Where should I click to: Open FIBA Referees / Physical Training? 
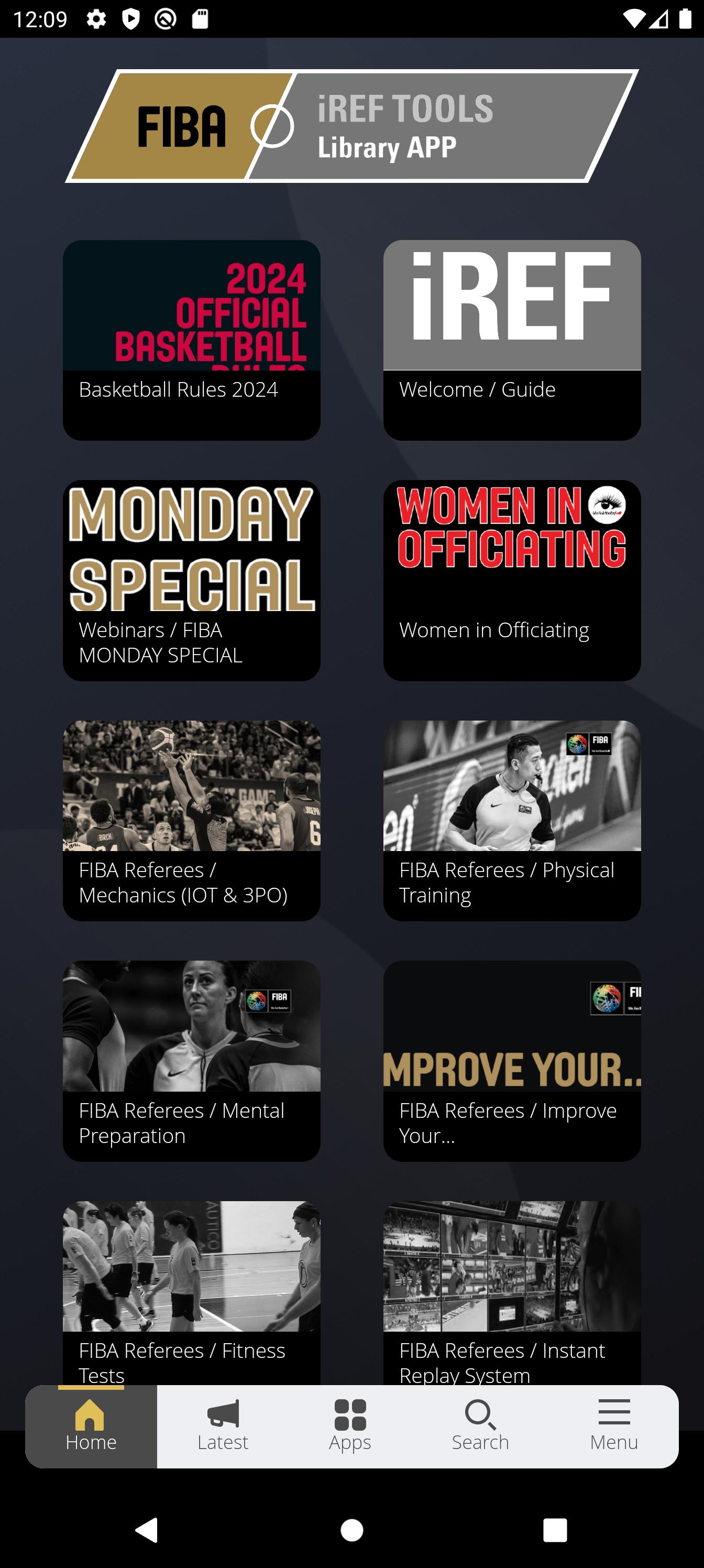point(511,820)
